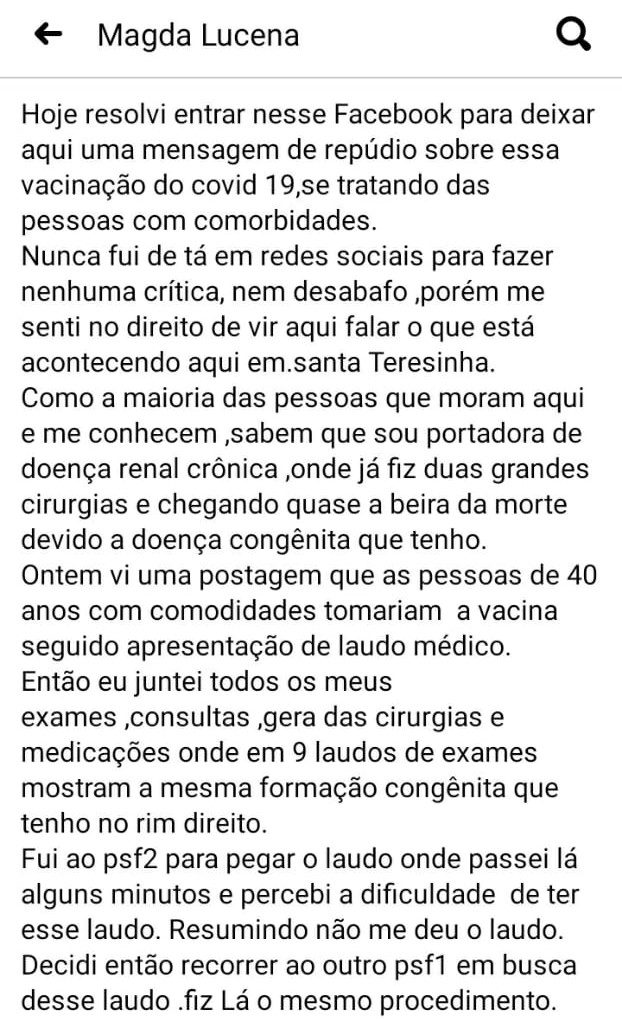Go back using the arrow icon
The image size is (622, 1019).
[x=49, y=34]
